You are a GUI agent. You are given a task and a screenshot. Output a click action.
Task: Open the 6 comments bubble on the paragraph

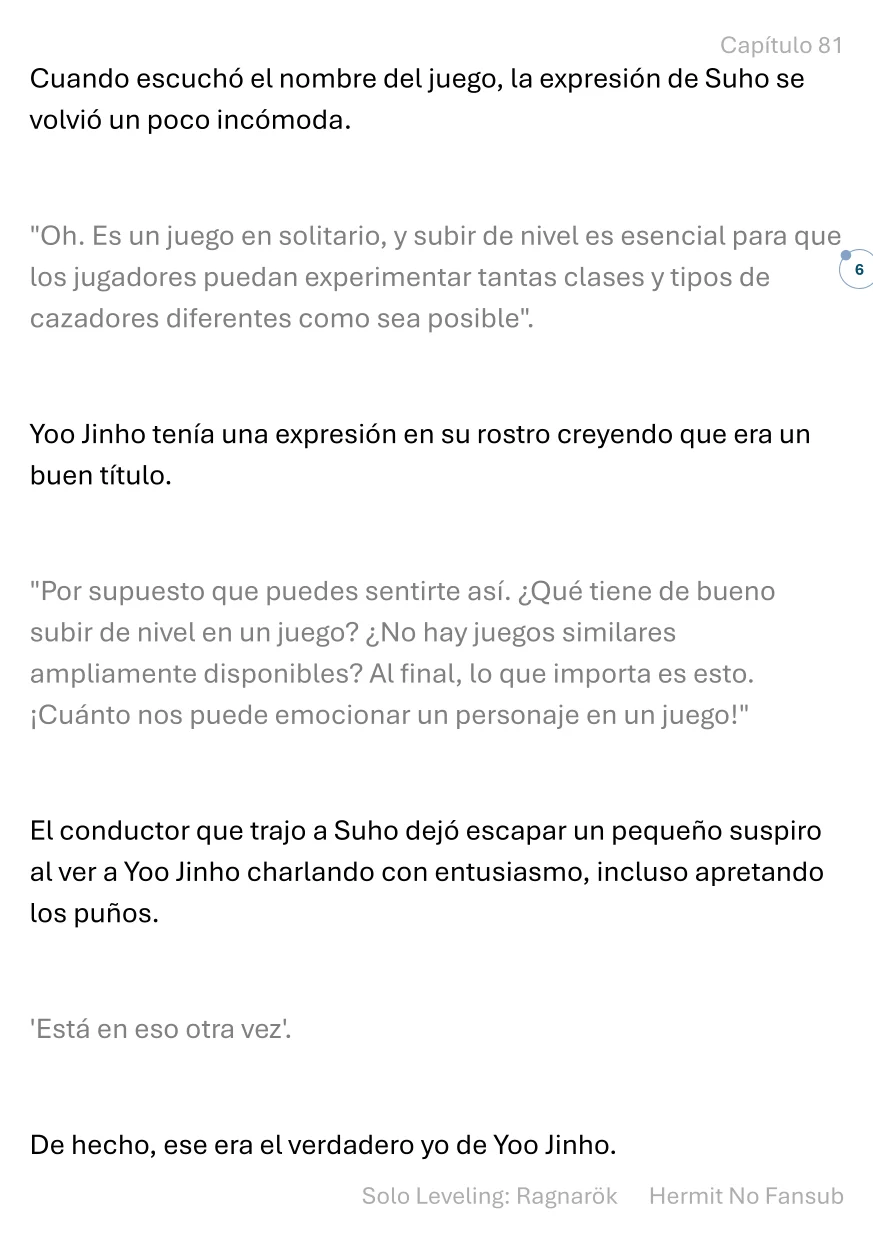pyautogui.click(x=857, y=270)
